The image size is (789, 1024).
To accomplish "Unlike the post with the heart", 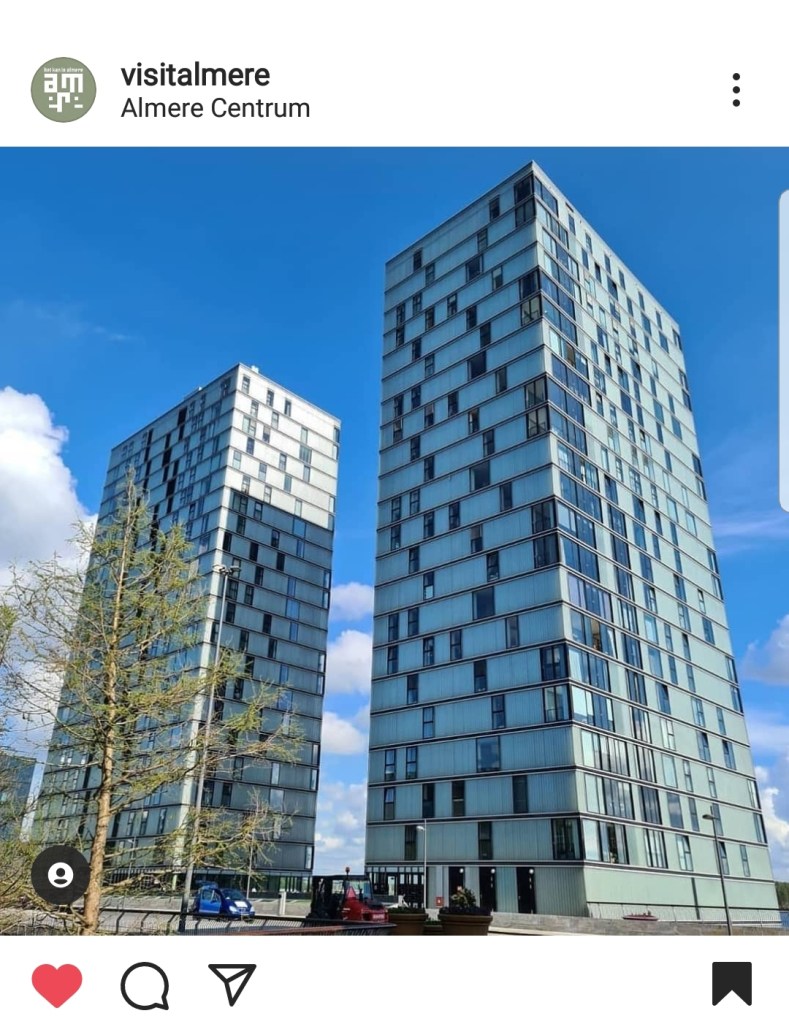I will click(57, 985).
